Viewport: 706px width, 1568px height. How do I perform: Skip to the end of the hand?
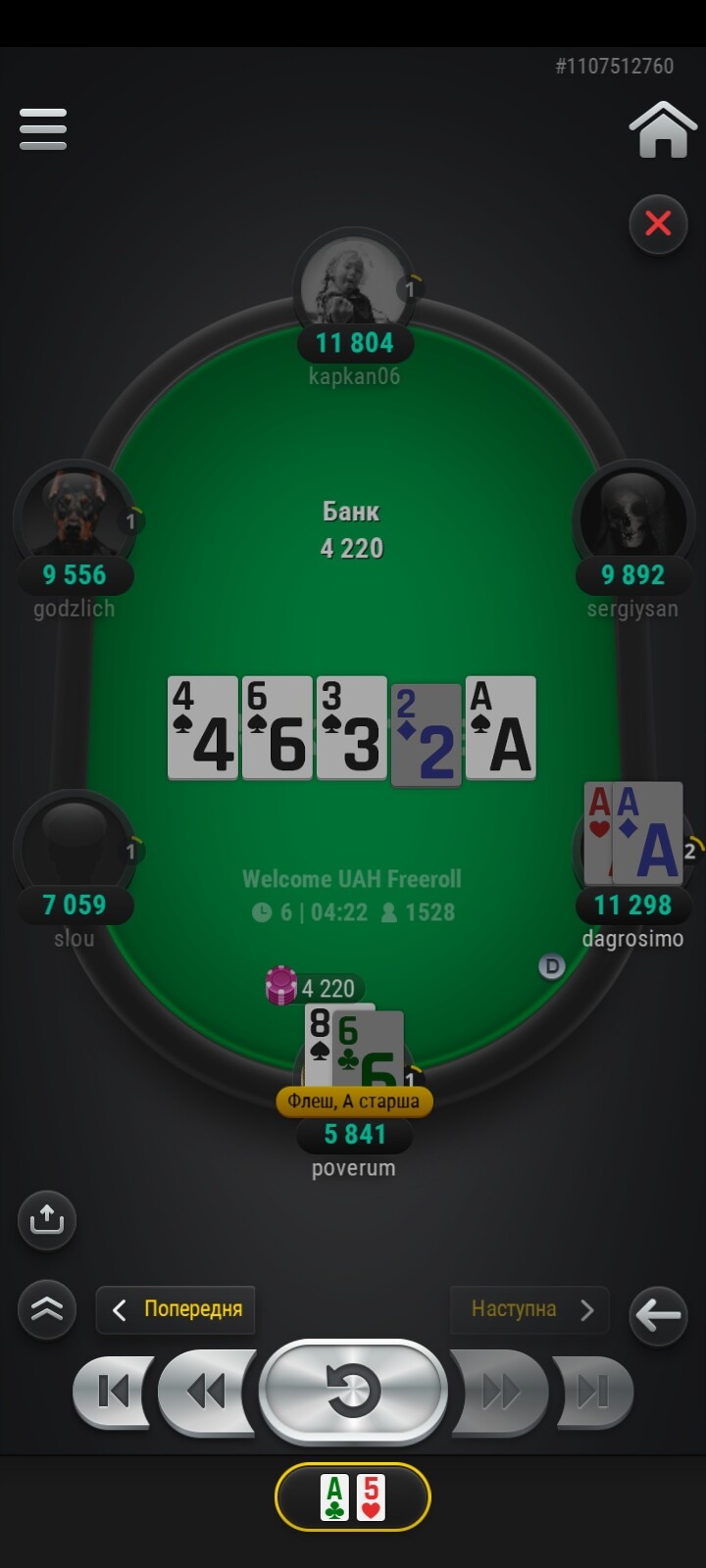click(593, 1392)
